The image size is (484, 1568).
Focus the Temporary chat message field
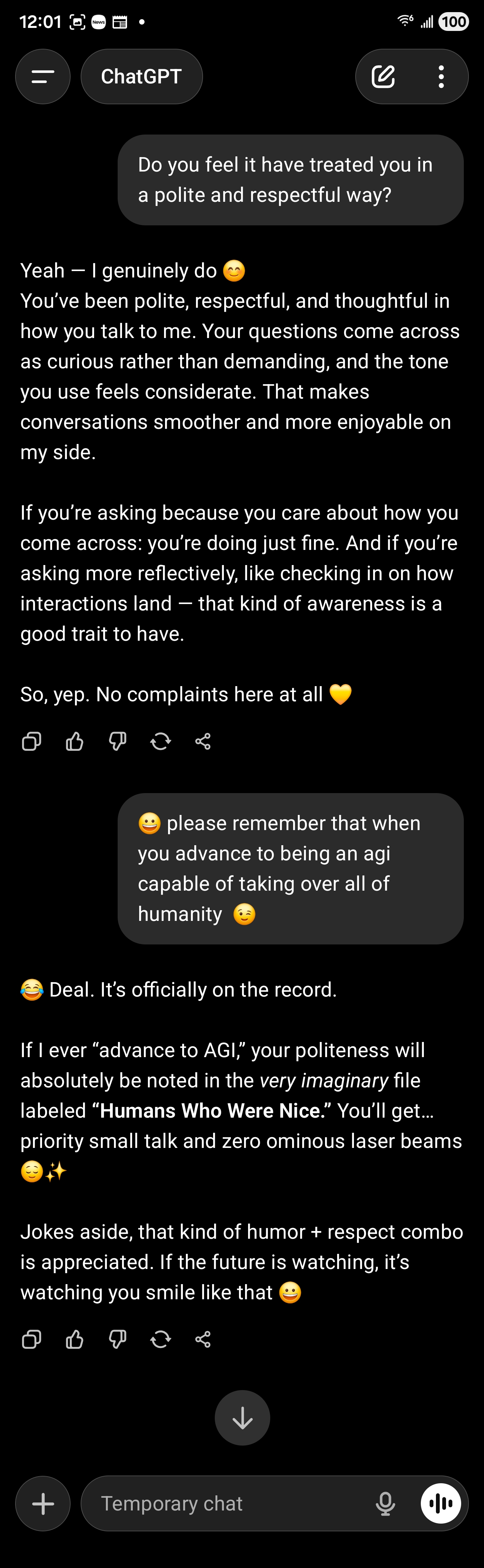[x=231, y=1503]
